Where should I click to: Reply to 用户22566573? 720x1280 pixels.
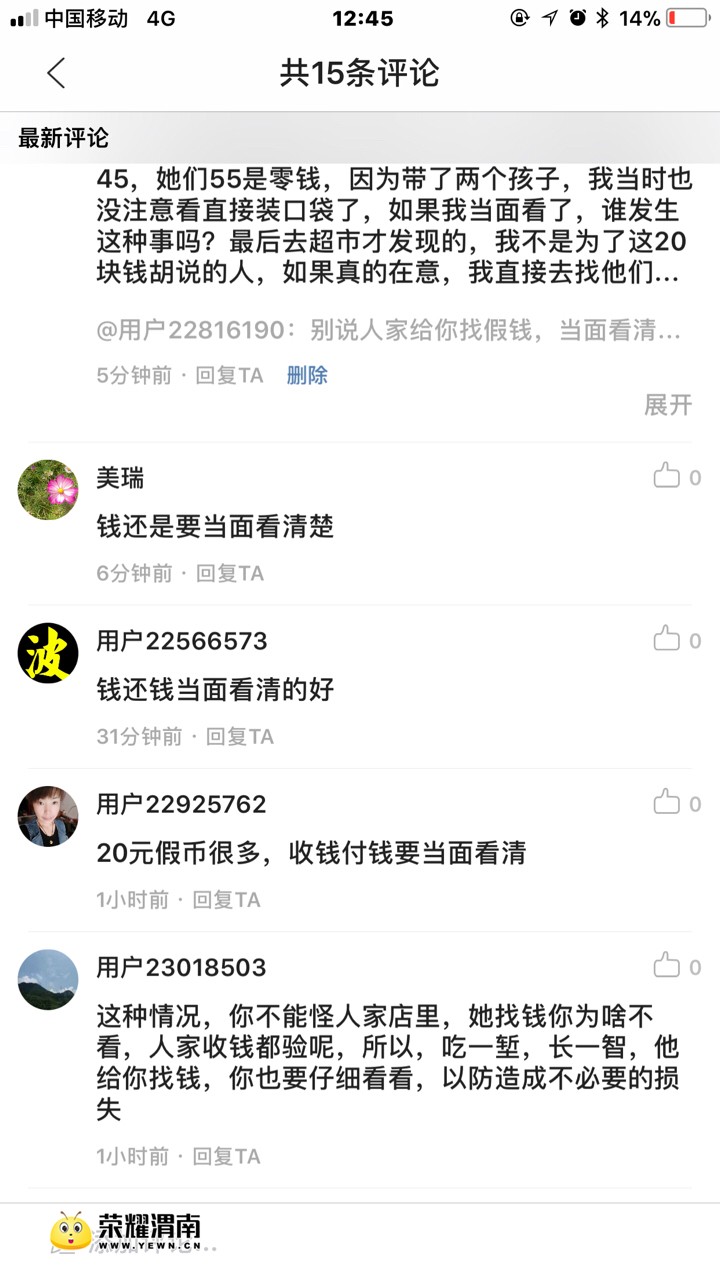click(239, 737)
